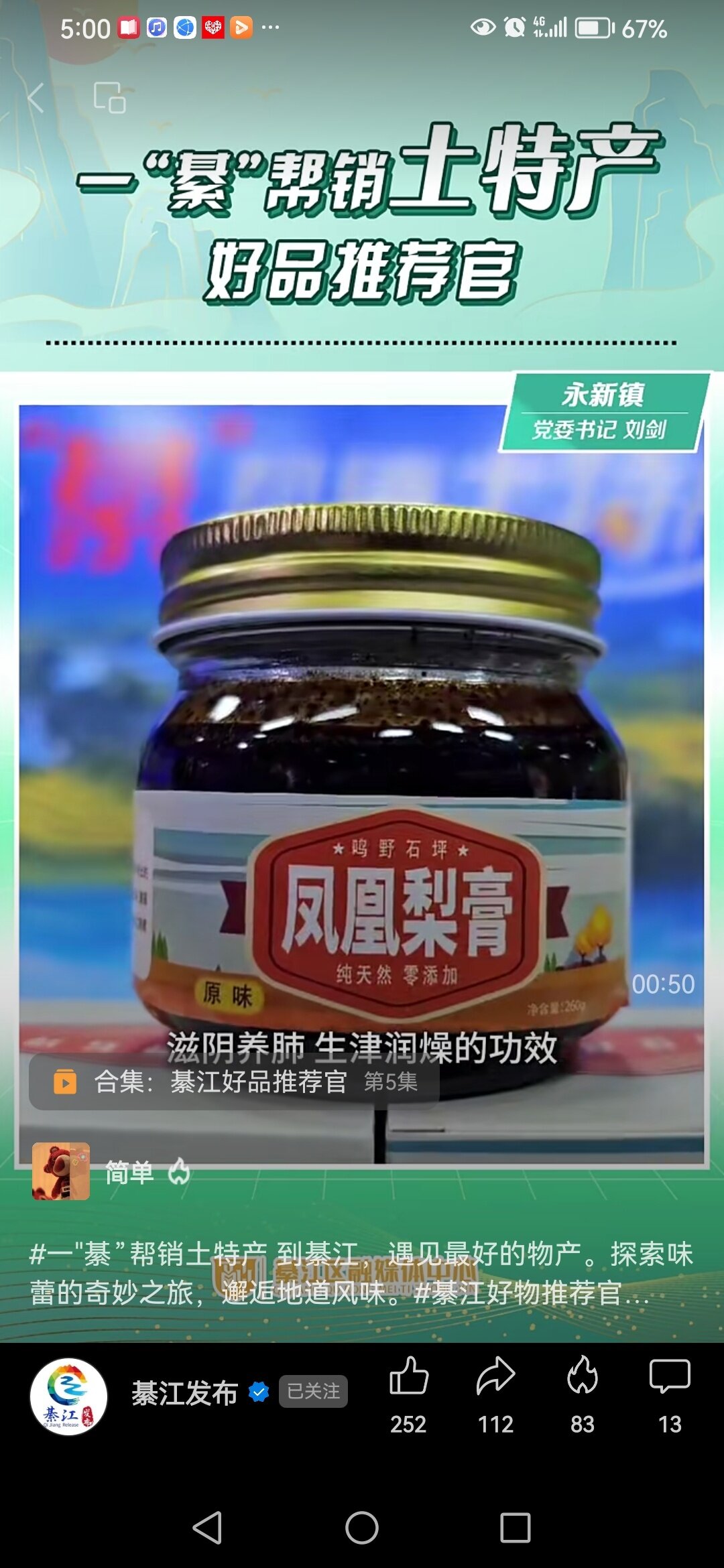
Task: Open the 綦江好品推荐官 collection
Action: click(234, 1082)
